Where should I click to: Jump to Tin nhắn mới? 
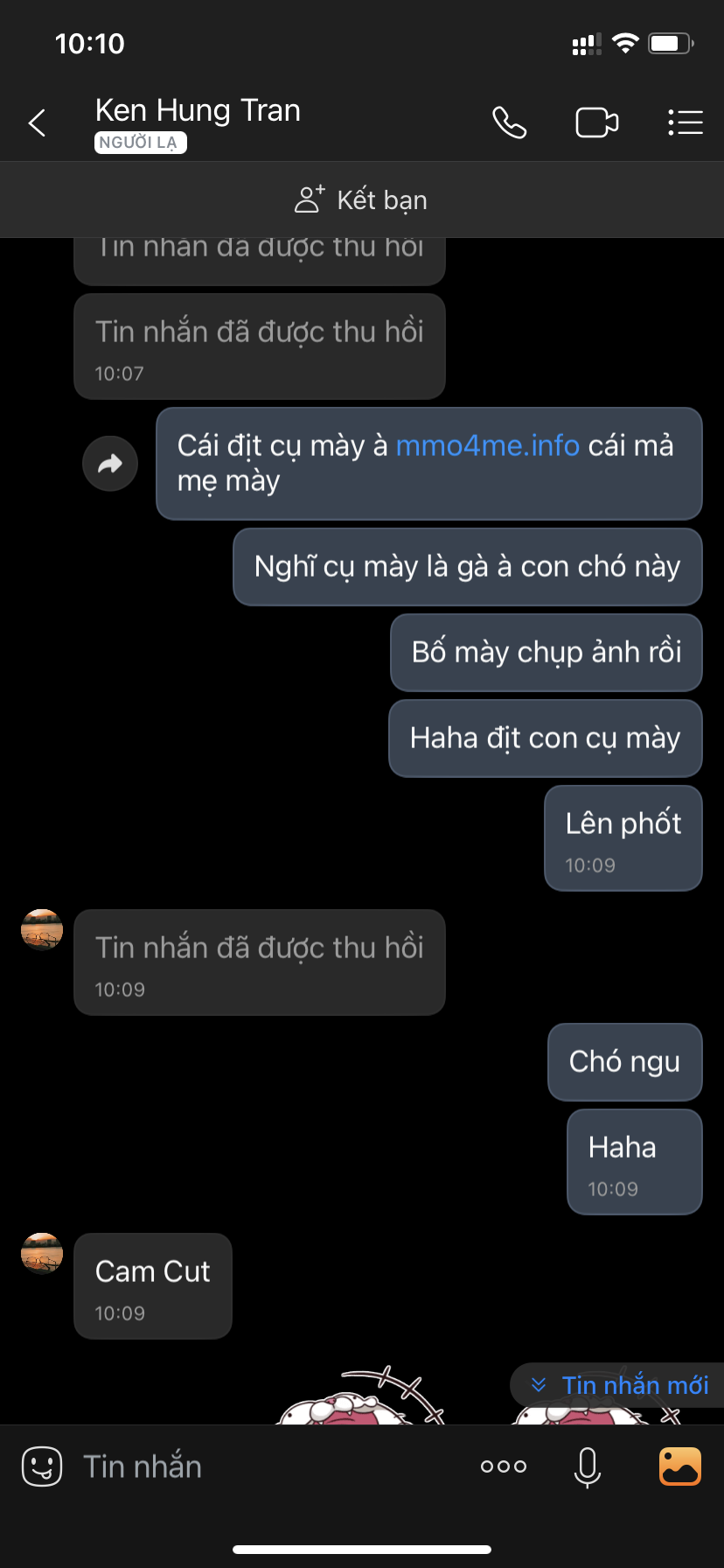coord(621,1385)
